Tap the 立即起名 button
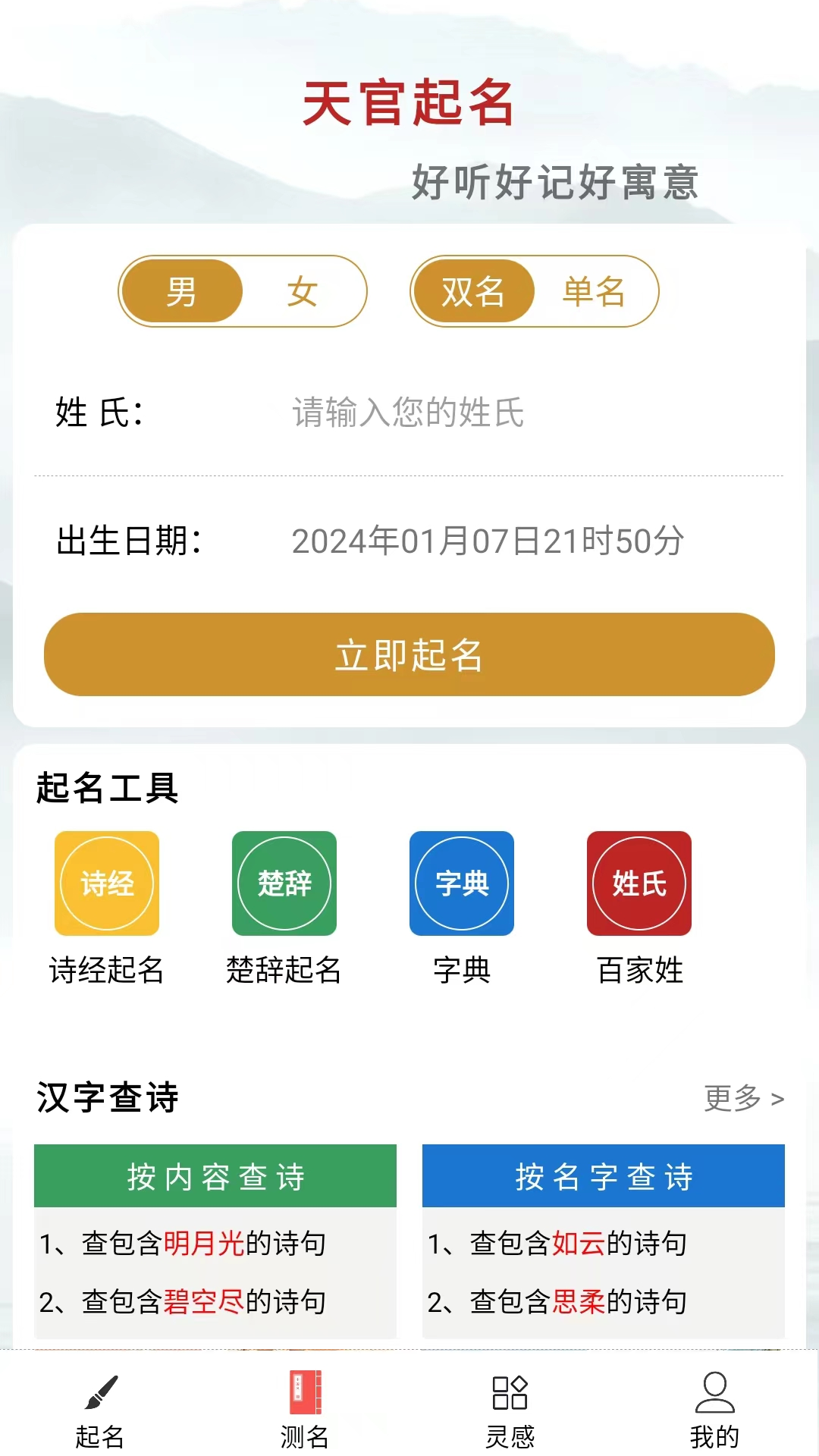The image size is (819, 1456). pyautogui.click(x=409, y=654)
